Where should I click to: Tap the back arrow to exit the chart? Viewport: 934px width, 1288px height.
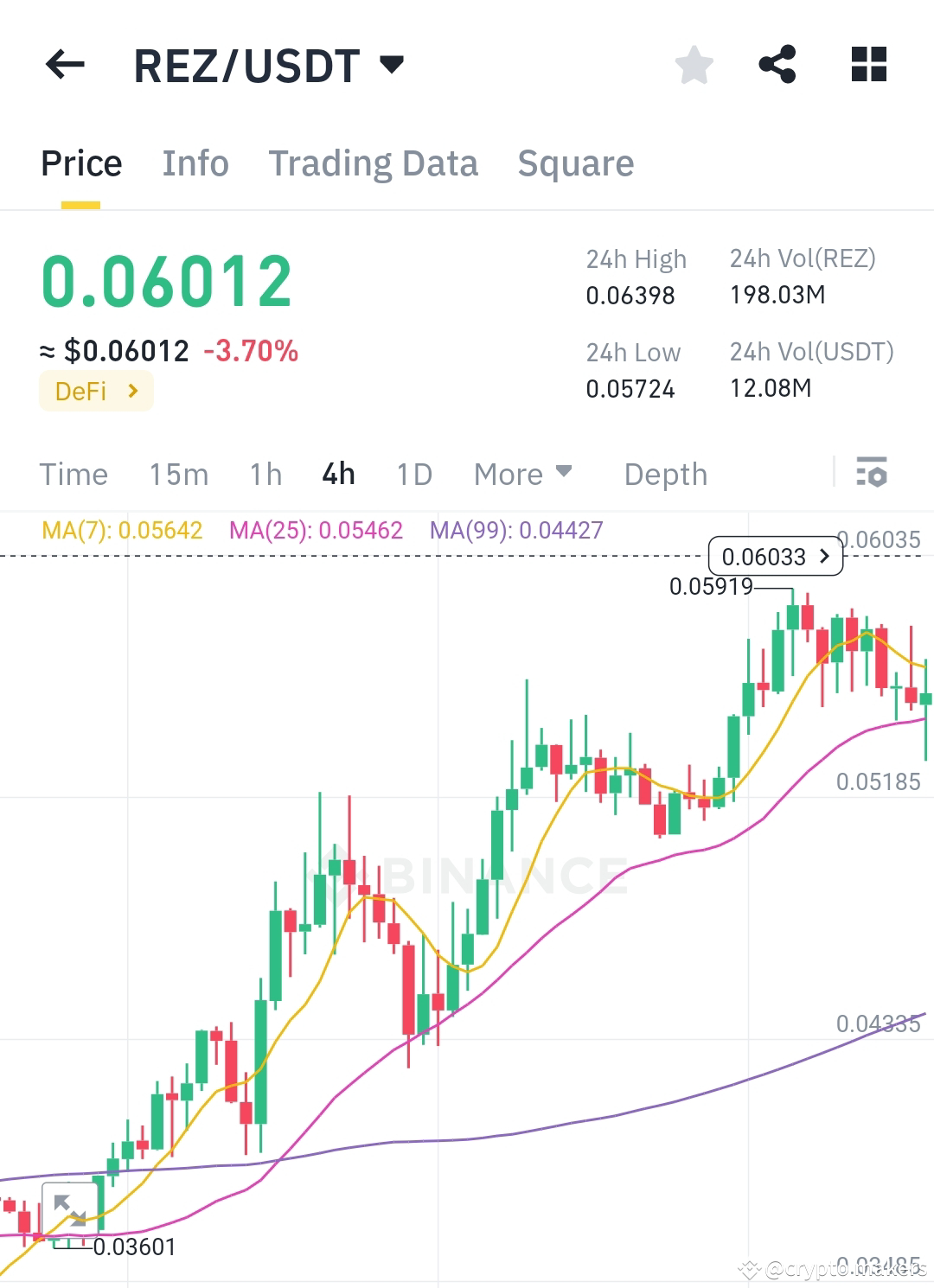65,65
